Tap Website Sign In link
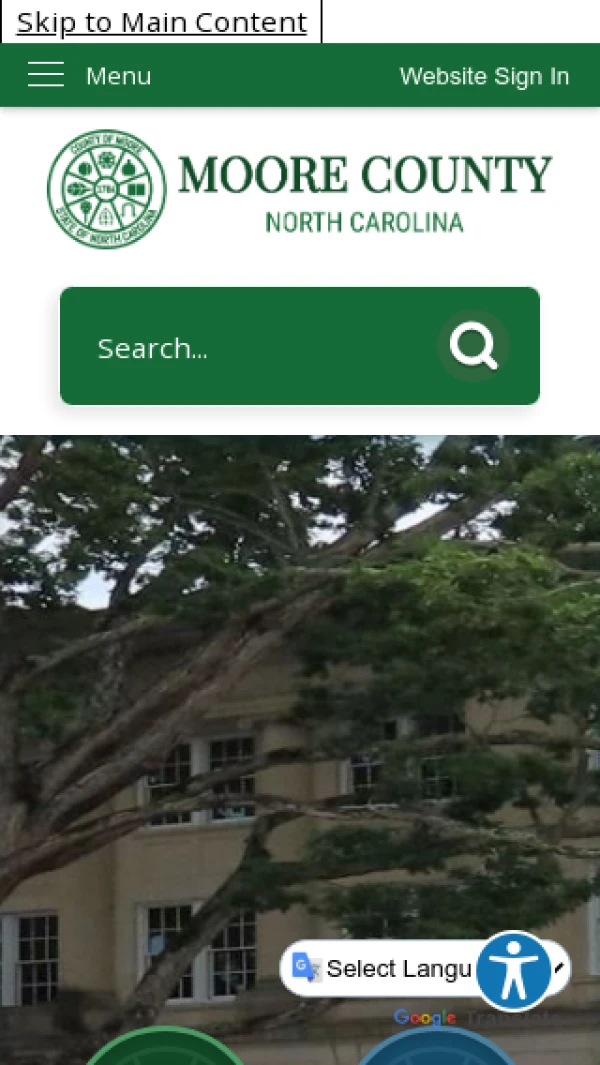Image resolution: width=600 pixels, height=1065 pixels. [x=484, y=76]
